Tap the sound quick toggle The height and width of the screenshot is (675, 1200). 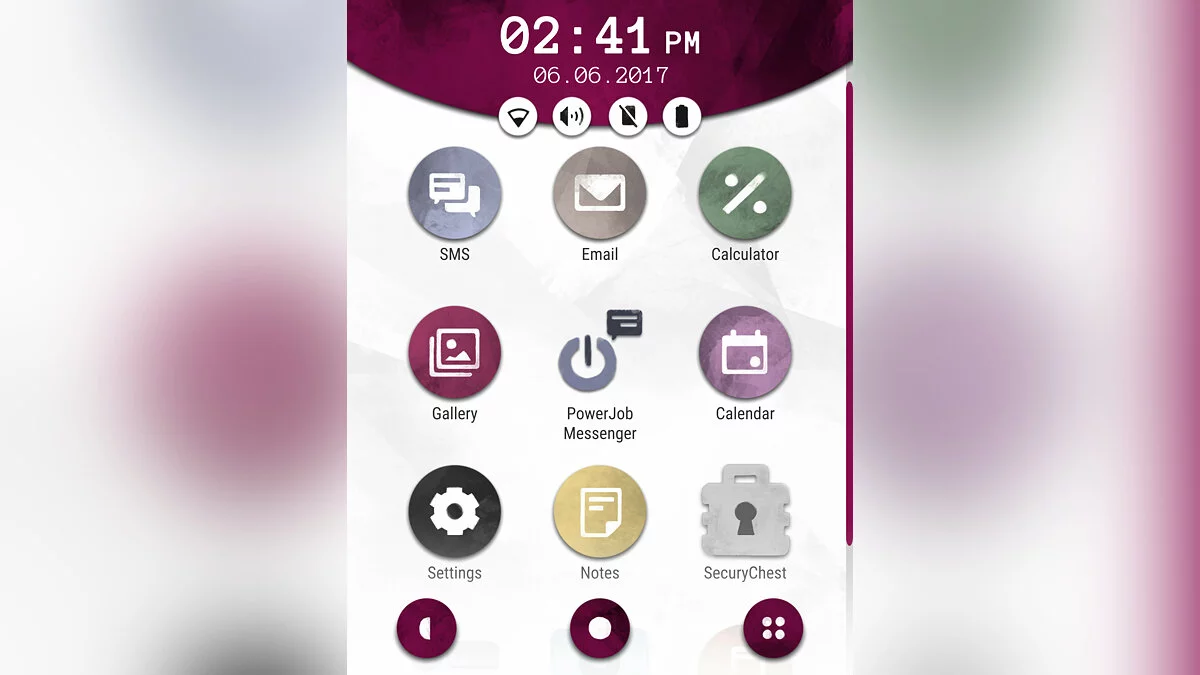572,117
